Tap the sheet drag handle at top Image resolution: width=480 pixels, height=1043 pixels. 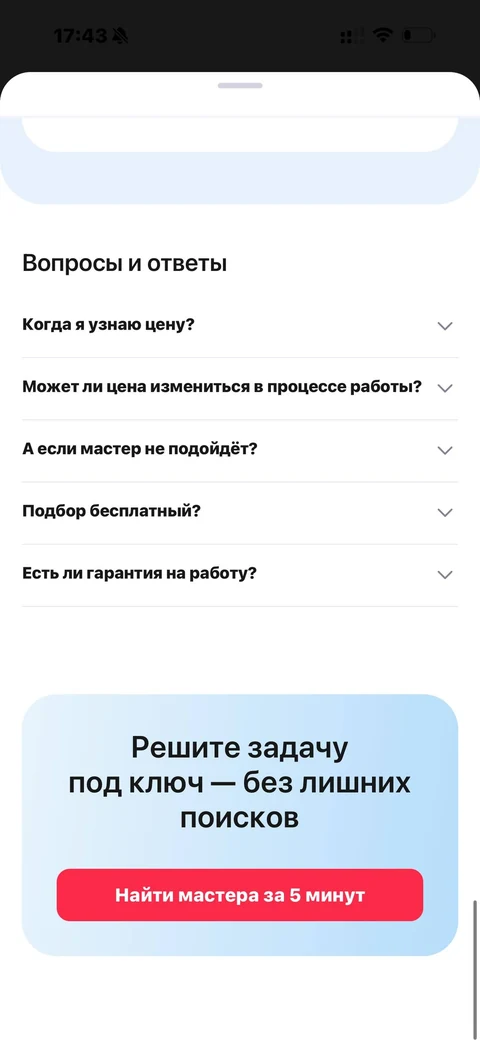240,86
